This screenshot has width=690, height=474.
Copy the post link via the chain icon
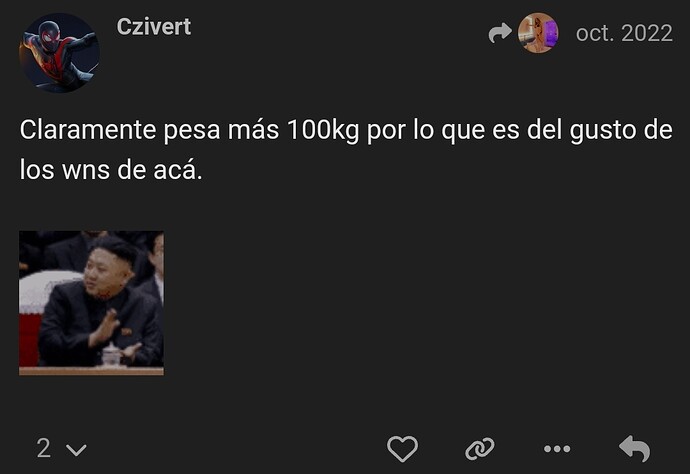tap(480, 449)
